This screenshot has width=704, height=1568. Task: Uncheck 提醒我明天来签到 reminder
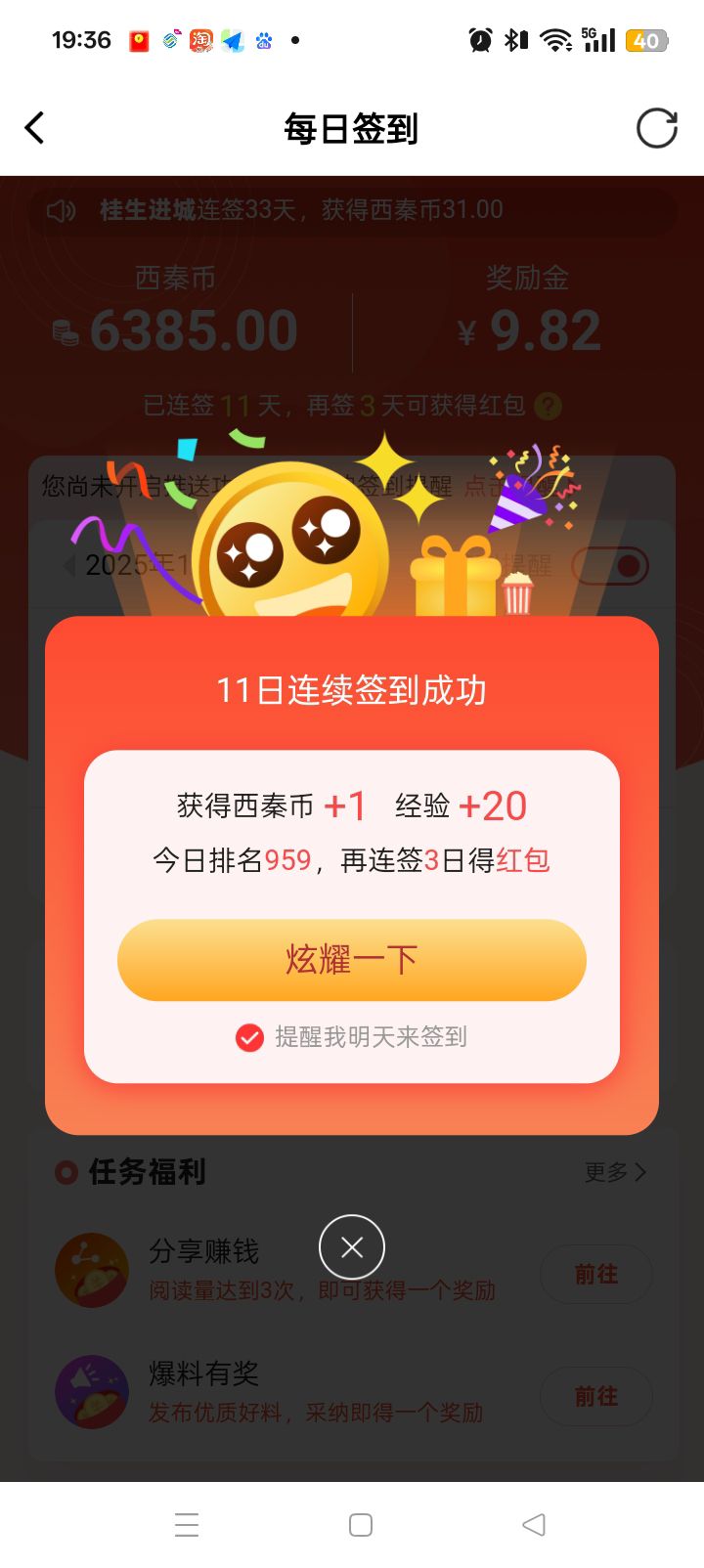(250, 1037)
